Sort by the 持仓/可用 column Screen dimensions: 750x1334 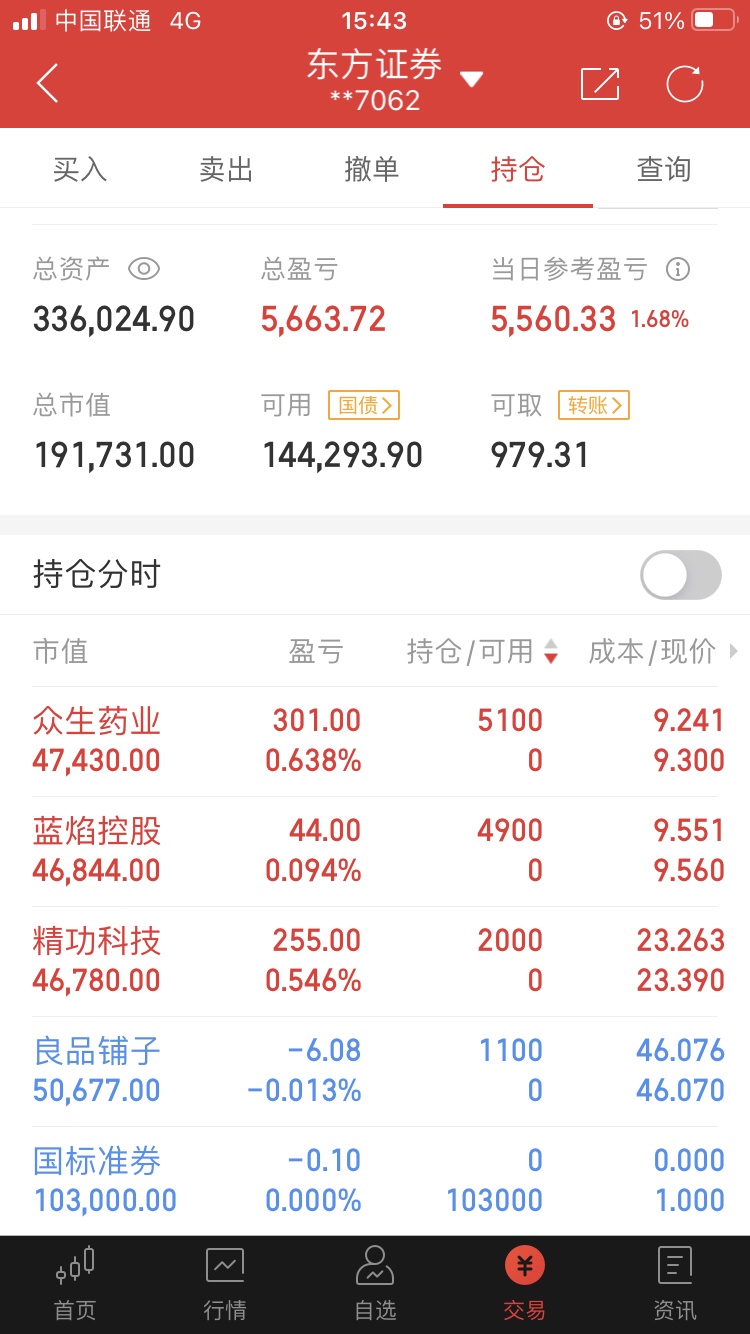(x=482, y=652)
